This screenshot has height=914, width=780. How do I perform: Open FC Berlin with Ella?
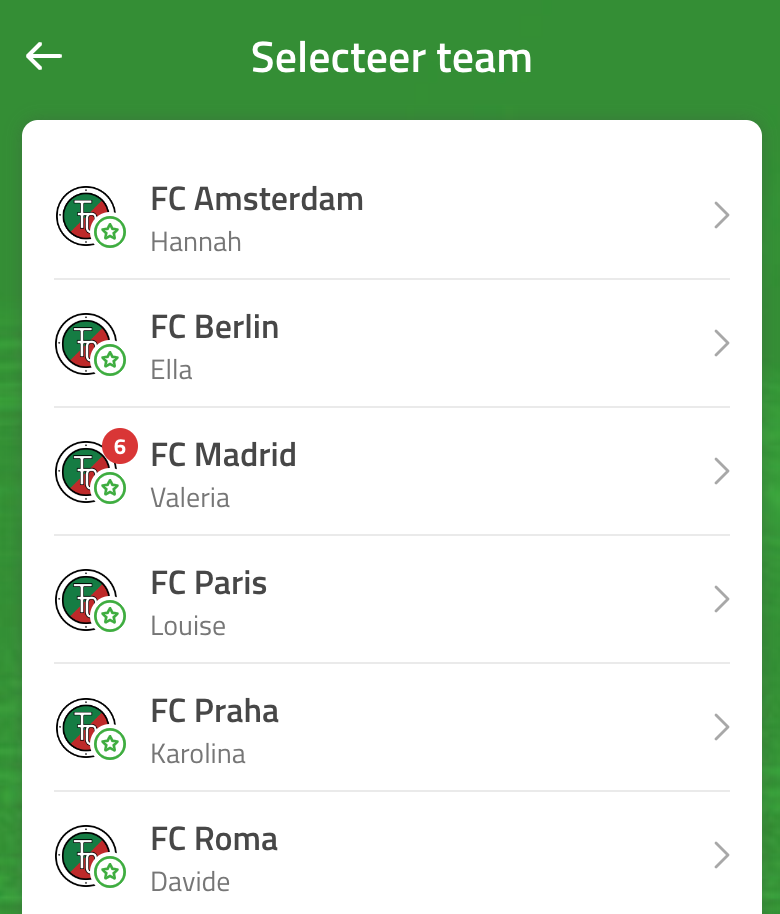390,344
